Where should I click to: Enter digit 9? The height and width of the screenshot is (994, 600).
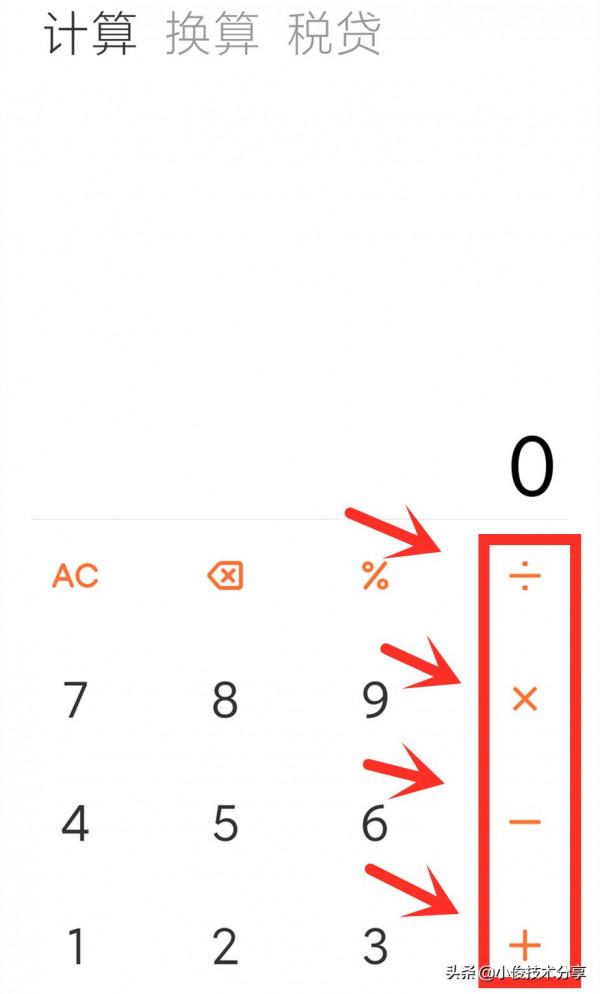click(x=375, y=700)
